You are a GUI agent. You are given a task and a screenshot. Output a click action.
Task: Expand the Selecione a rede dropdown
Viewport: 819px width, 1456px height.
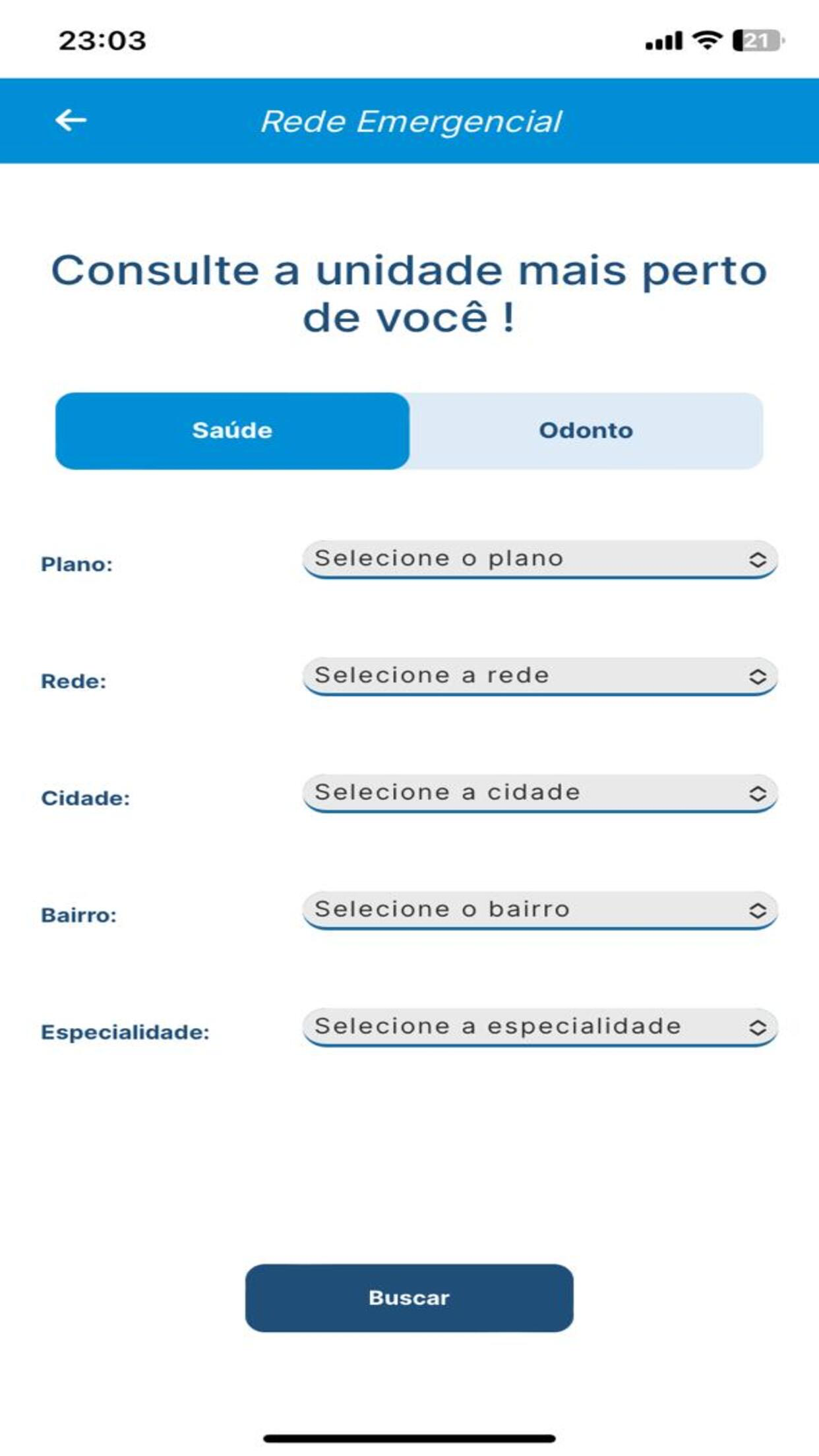click(540, 677)
